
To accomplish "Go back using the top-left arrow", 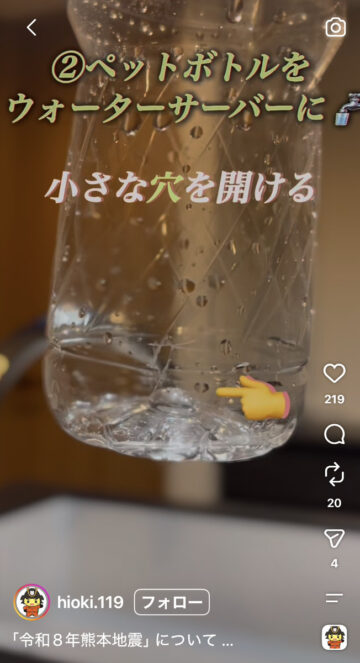I will (x=32, y=28).
